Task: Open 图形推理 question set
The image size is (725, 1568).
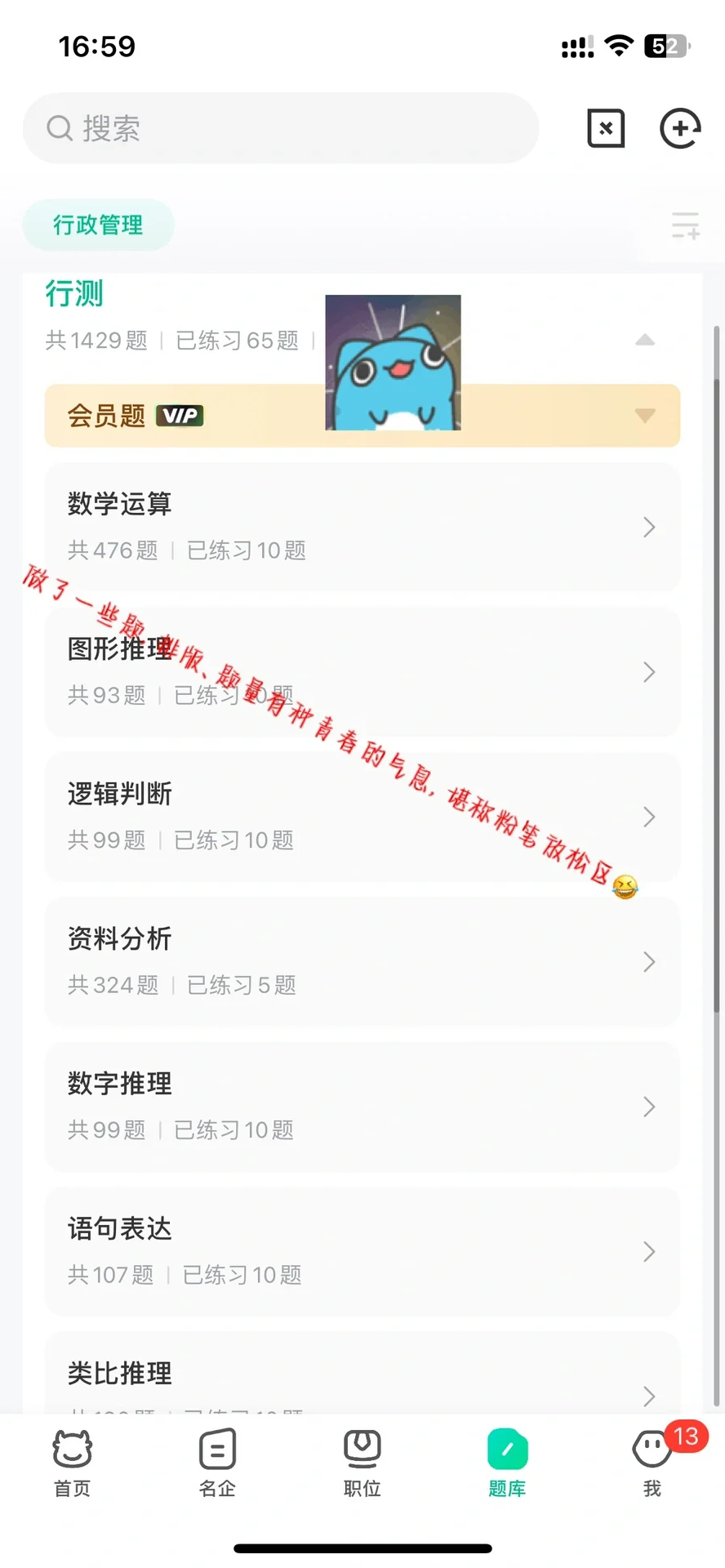Action: coord(362,672)
